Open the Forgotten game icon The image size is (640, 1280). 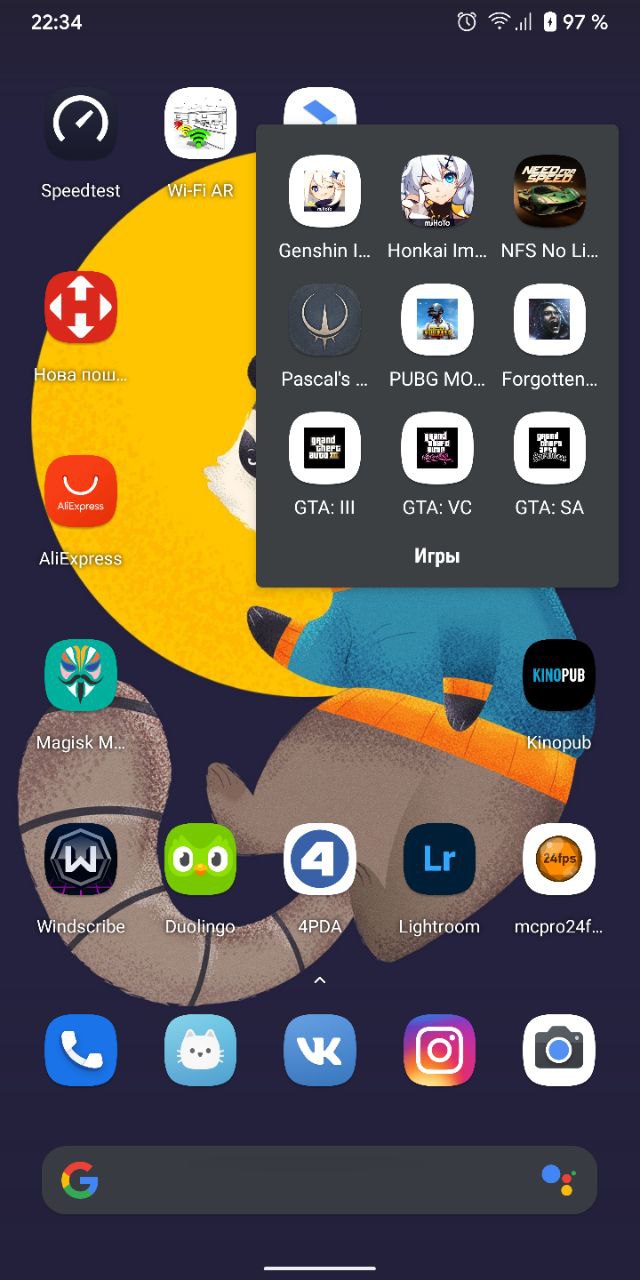point(549,320)
